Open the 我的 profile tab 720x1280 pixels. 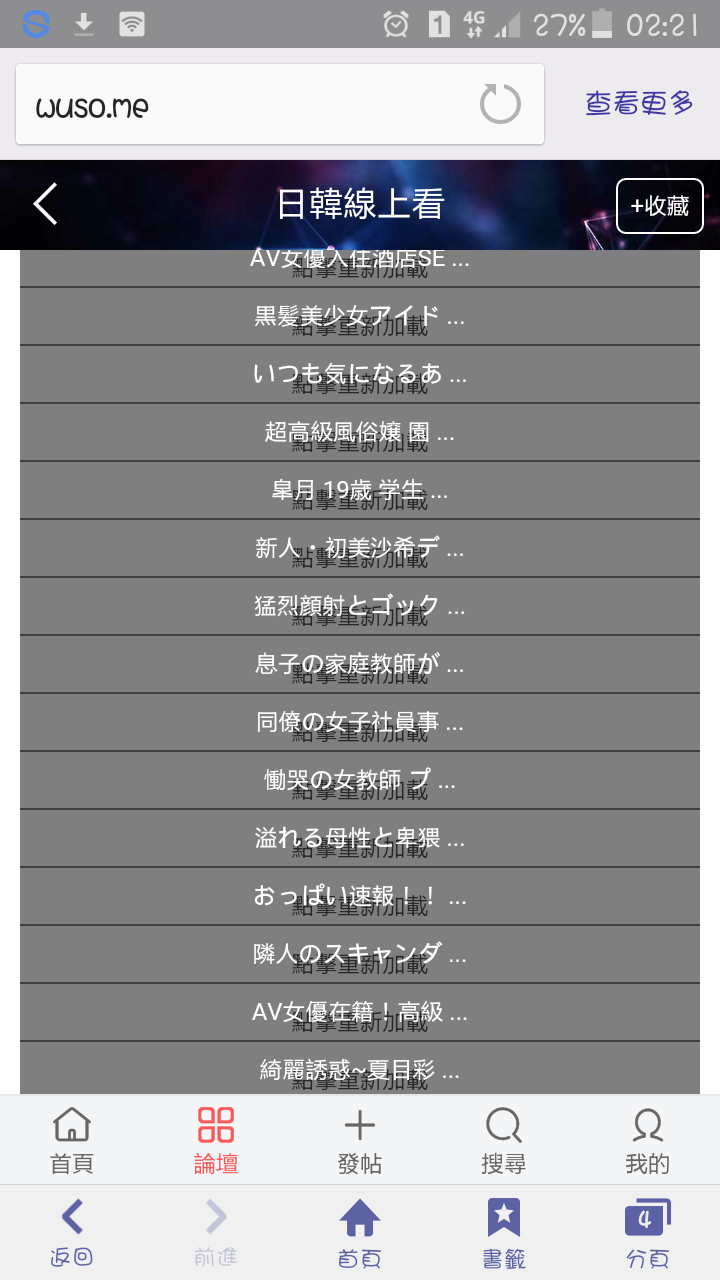click(x=648, y=1140)
